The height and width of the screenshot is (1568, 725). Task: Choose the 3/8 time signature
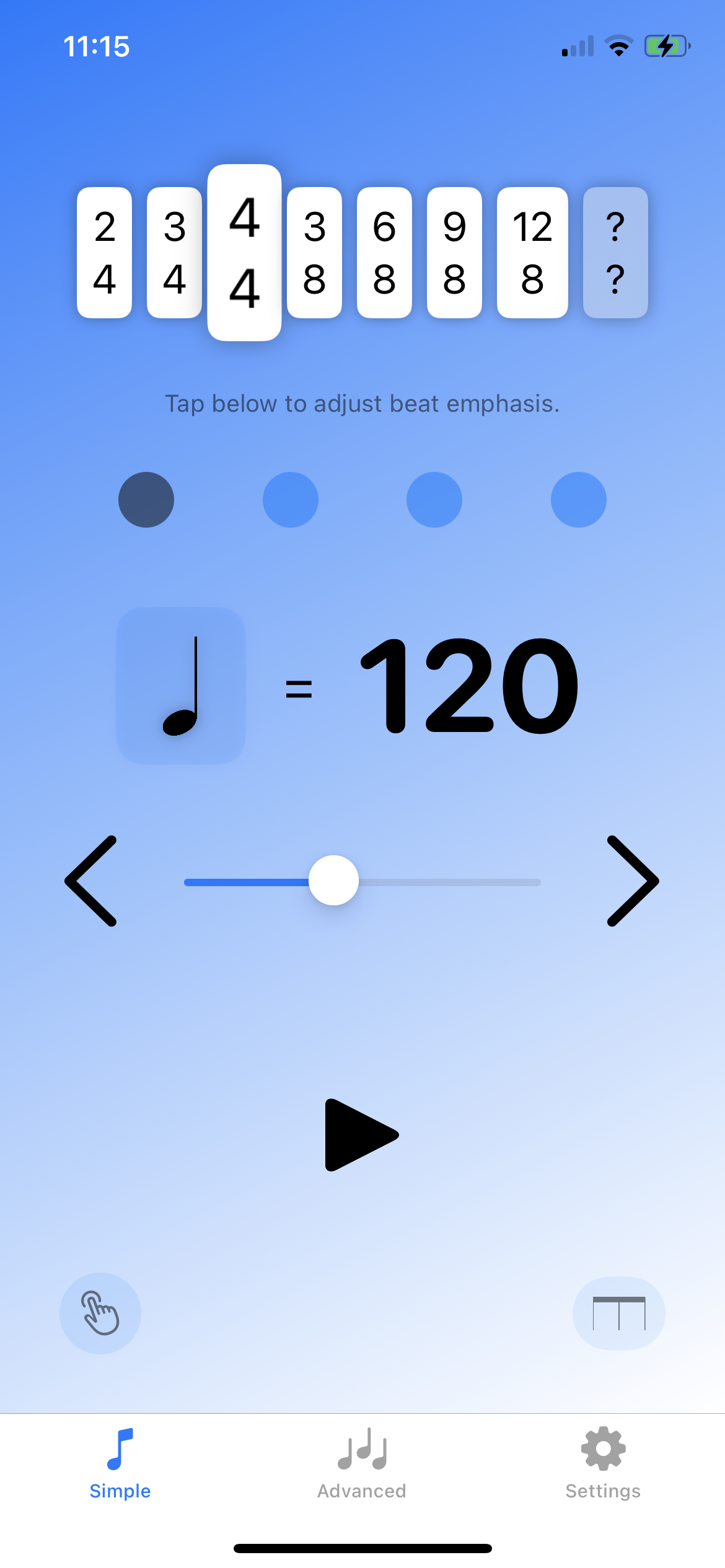[314, 253]
